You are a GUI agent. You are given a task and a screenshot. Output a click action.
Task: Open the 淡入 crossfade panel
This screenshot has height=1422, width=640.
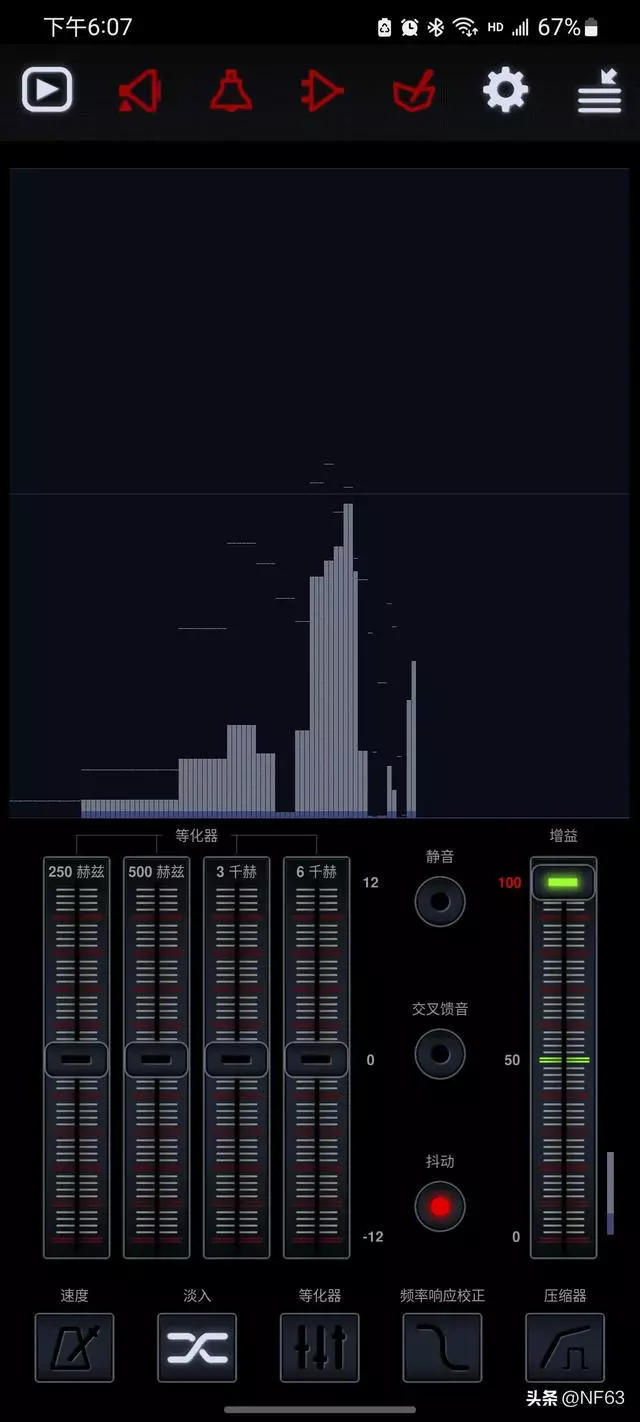coord(197,1347)
